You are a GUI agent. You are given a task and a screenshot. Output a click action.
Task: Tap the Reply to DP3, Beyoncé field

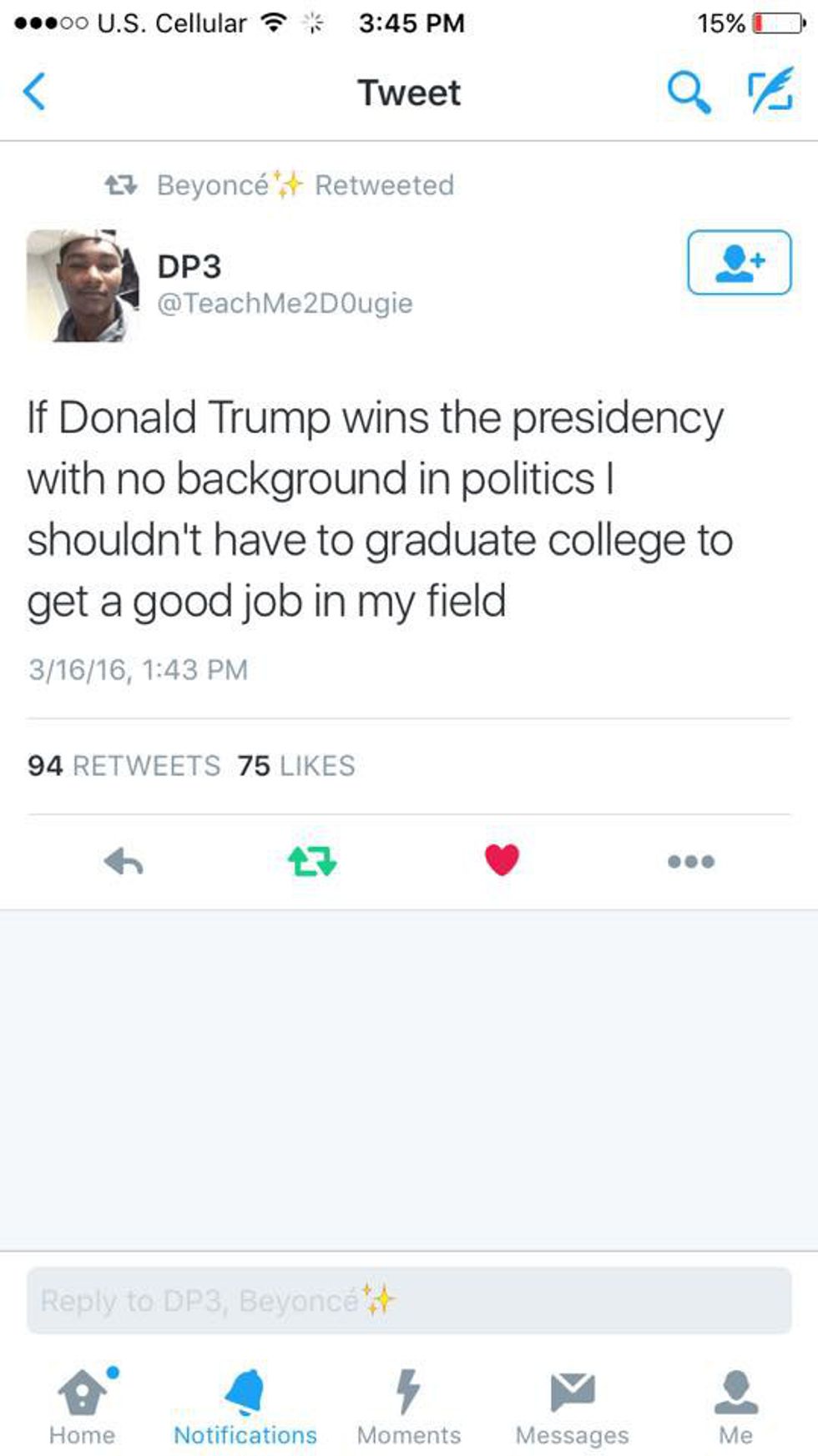pos(409,1300)
